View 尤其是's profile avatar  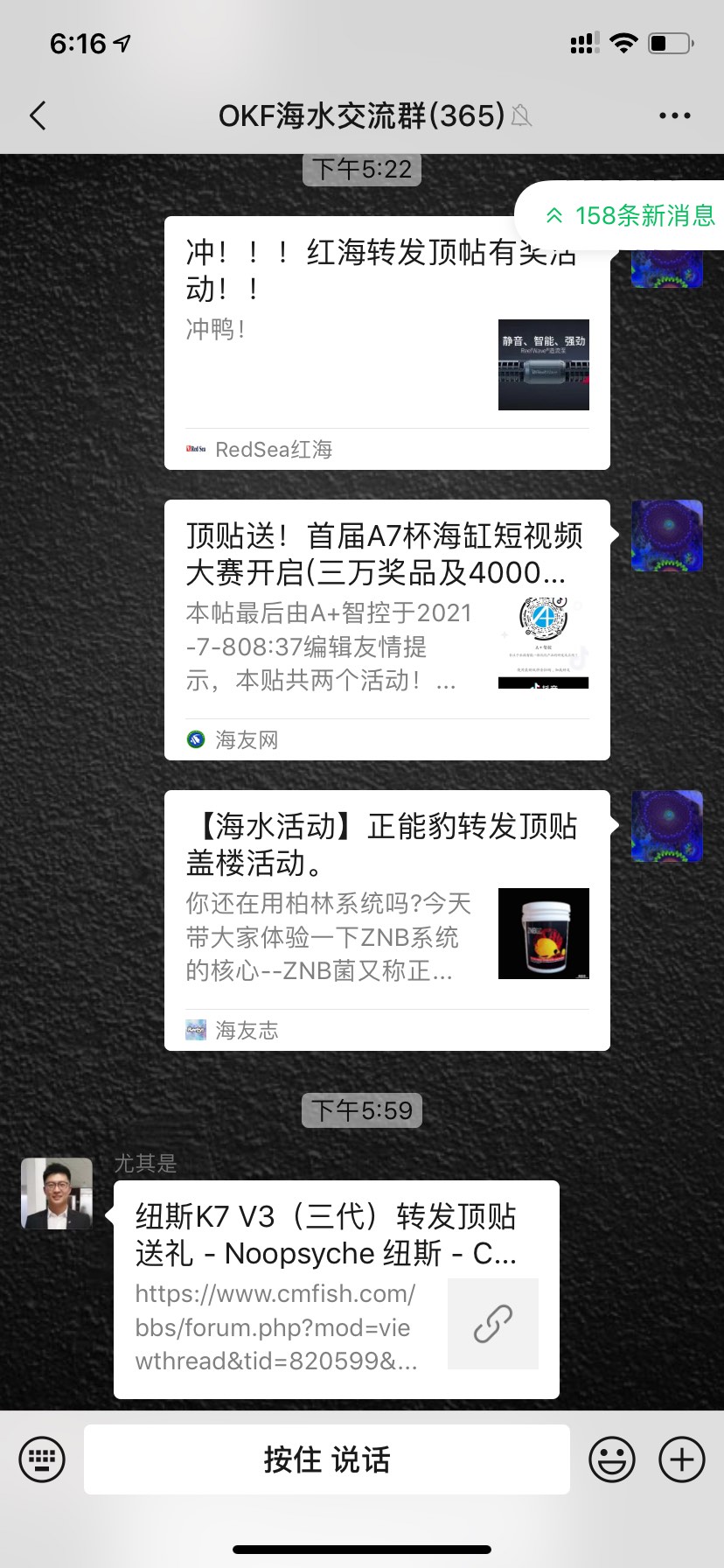click(57, 1193)
